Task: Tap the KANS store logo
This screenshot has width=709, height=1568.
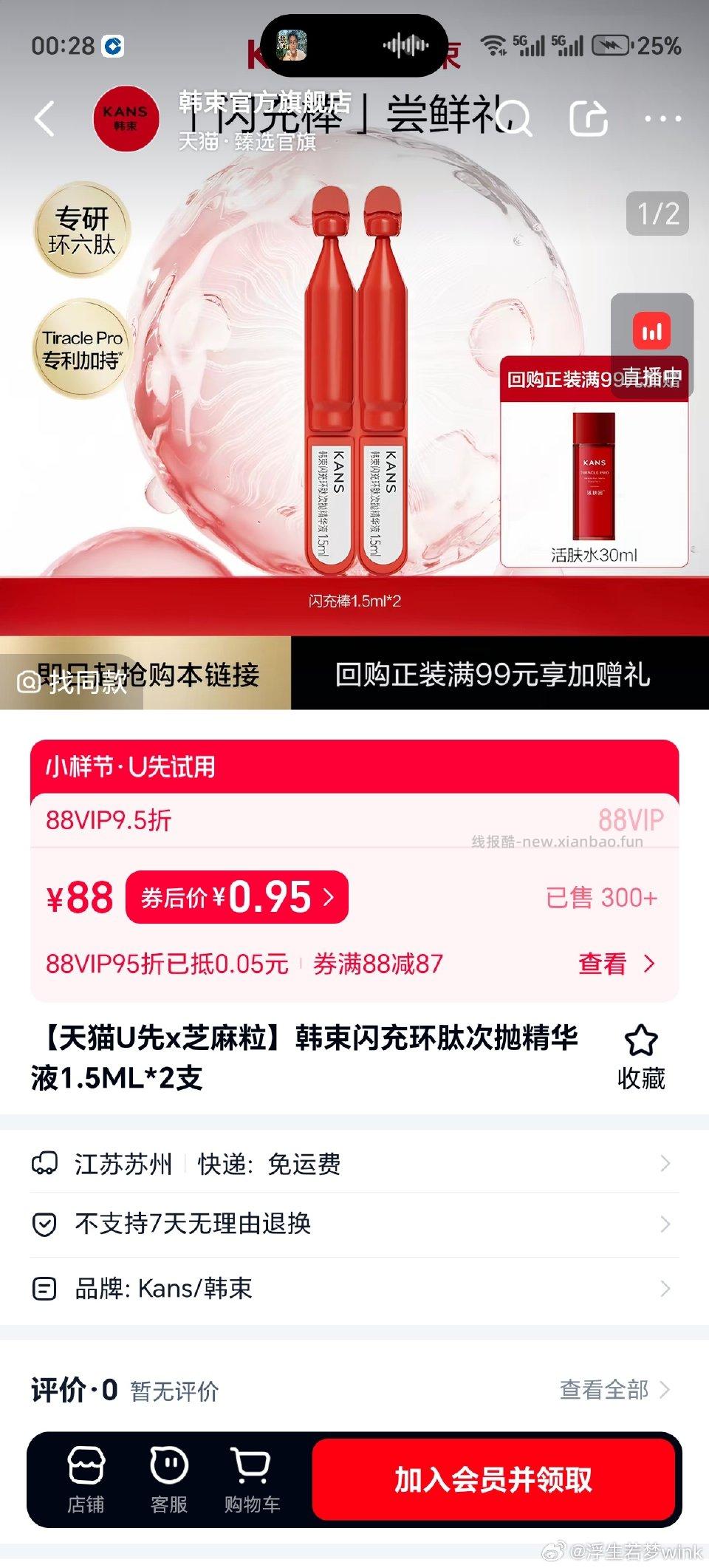Action: pos(127,118)
